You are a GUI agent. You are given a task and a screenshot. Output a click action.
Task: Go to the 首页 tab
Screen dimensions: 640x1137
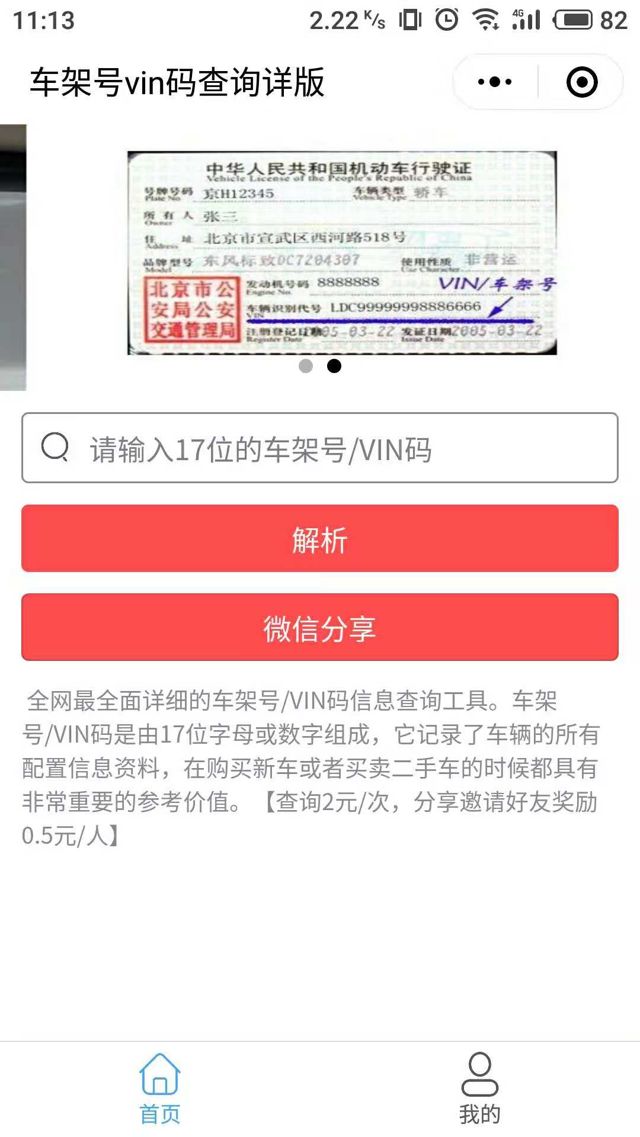160,1088
